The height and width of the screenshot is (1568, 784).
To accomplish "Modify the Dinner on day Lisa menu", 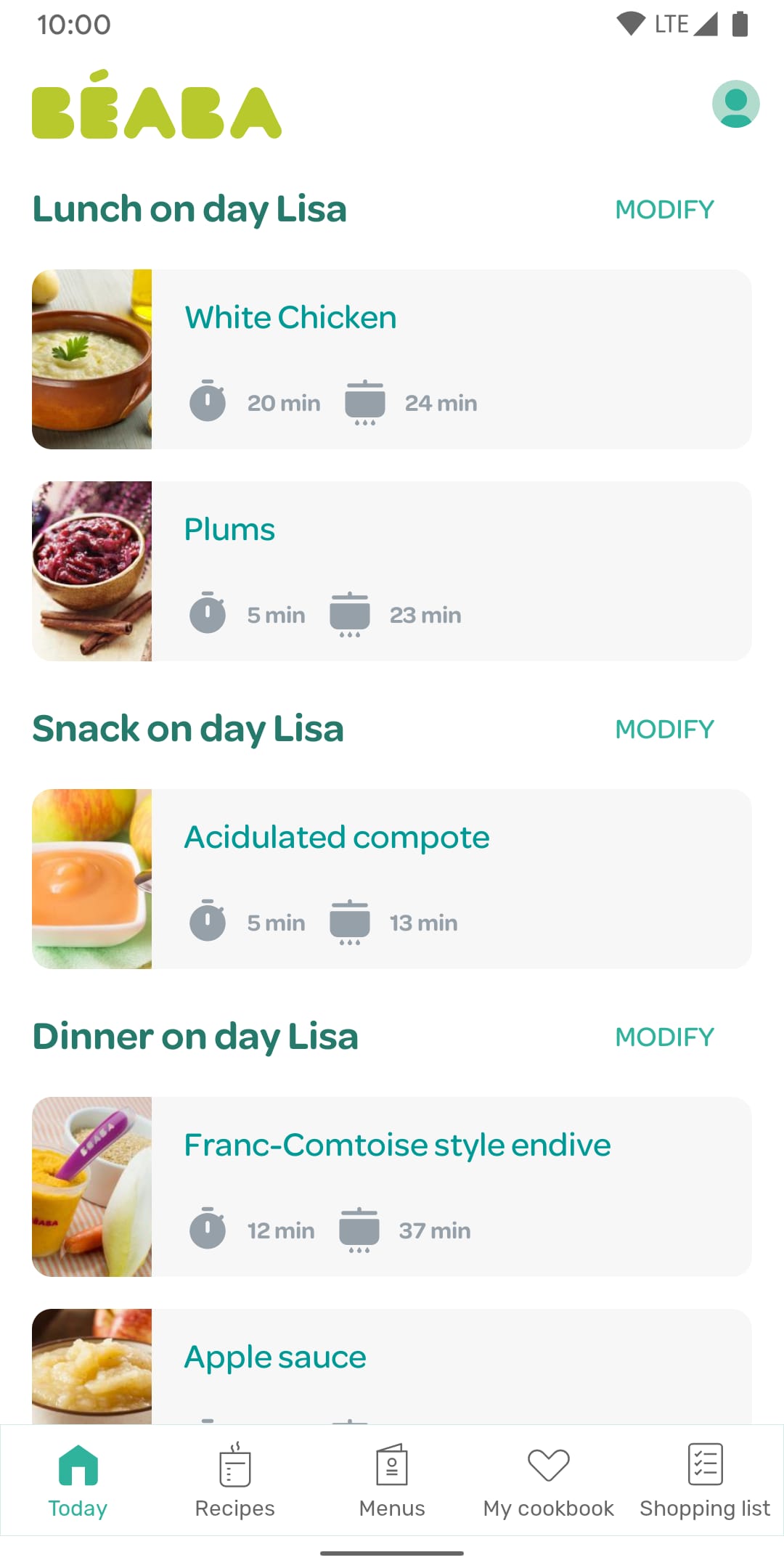I will tap(663, 1037).
